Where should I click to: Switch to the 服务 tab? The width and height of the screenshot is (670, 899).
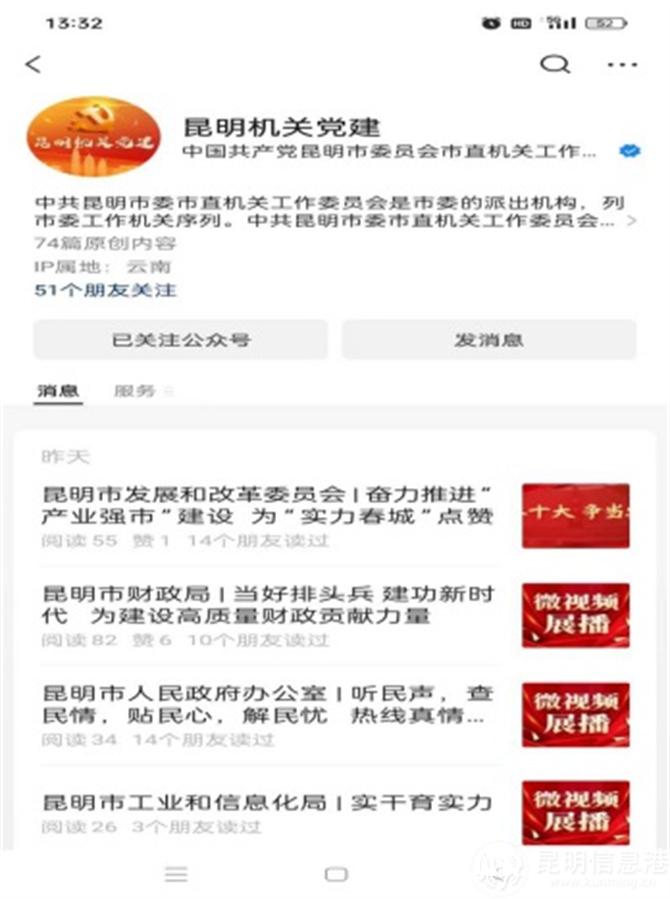[135, 391]
